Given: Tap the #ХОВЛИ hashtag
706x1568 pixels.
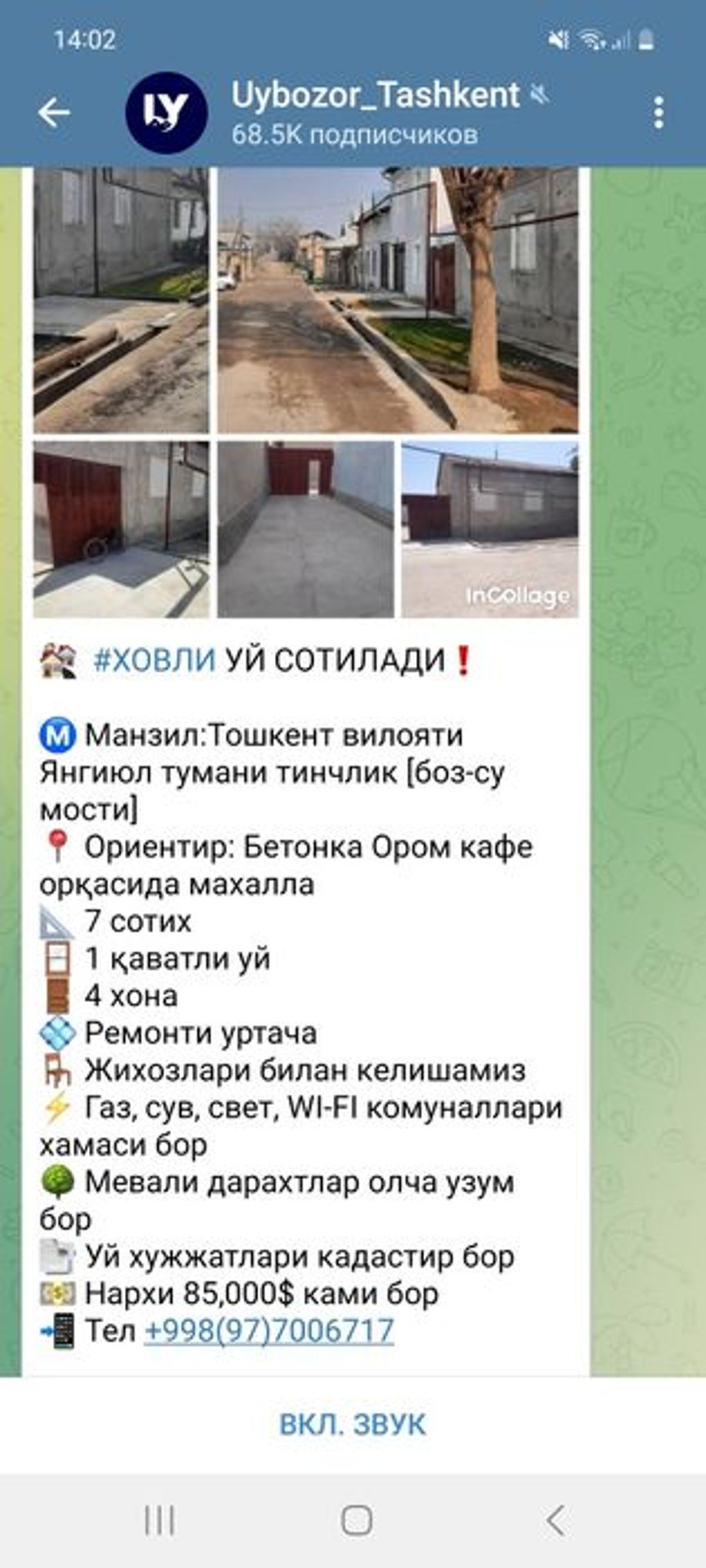Looking at the screenshot, I should pyautogui.click(x=155, y=660).
